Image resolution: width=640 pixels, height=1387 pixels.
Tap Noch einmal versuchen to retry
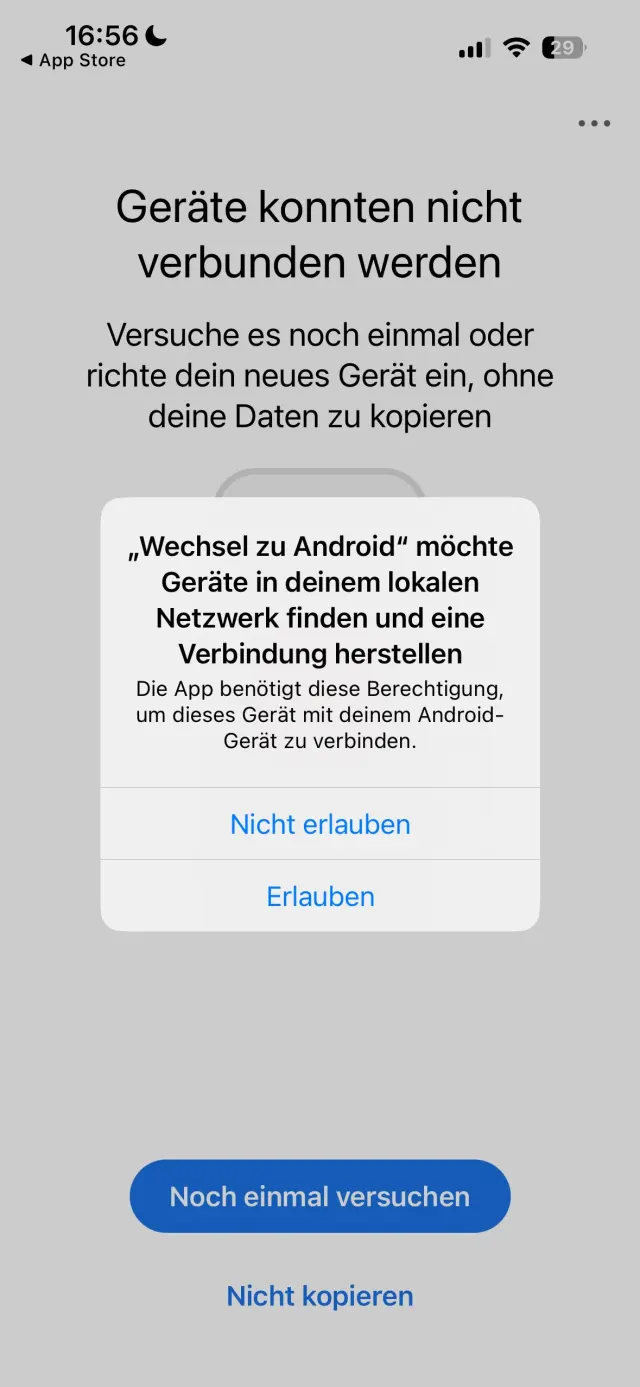[320, 1196]
